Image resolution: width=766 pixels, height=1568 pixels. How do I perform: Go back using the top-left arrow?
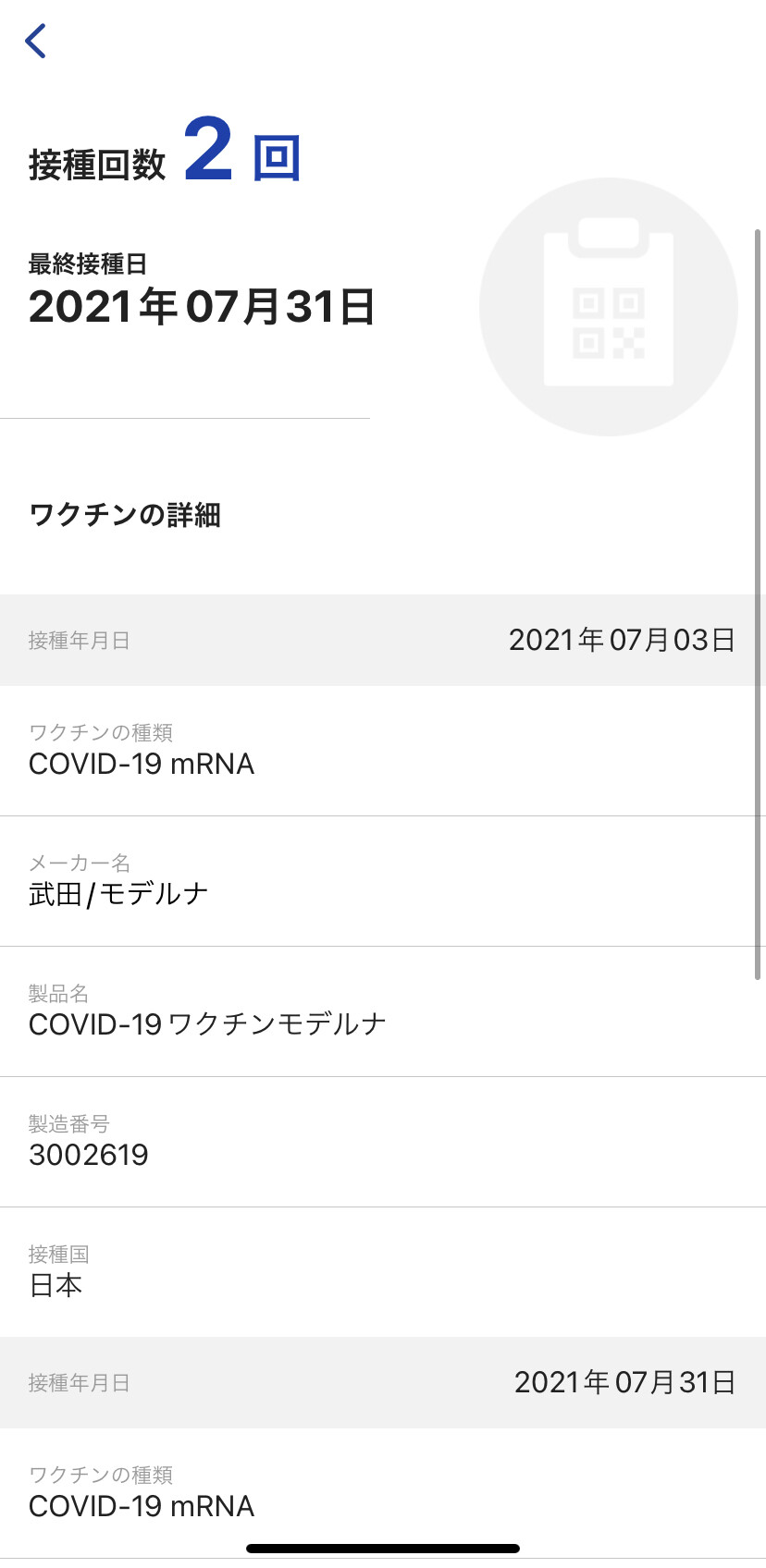[x=36, y=41]
